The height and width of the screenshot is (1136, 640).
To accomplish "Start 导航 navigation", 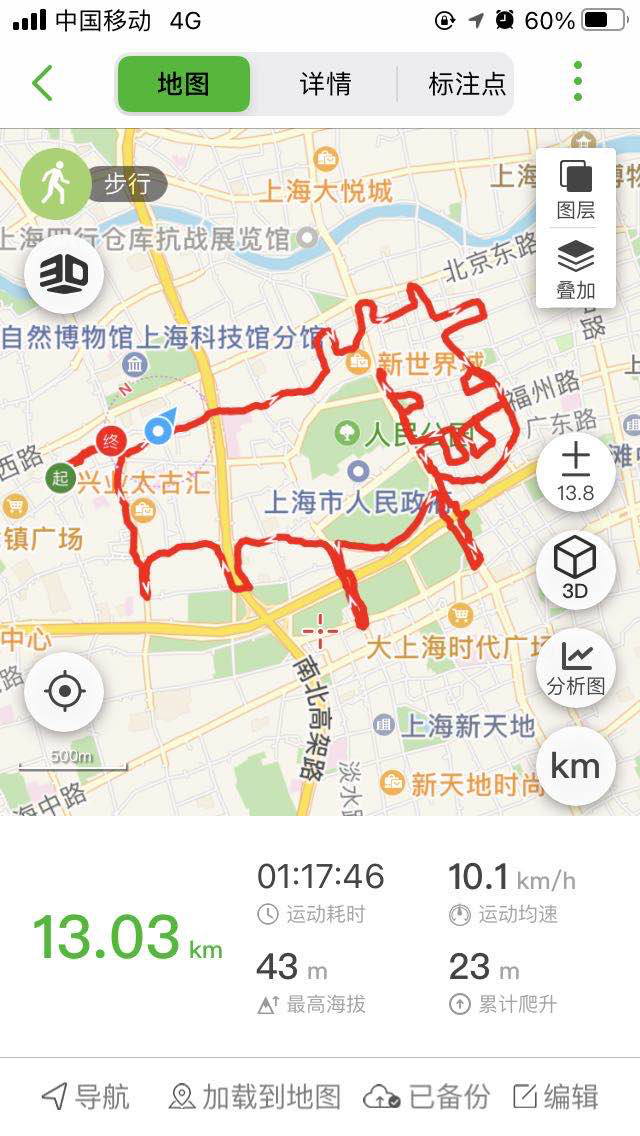I will coord(86,1096).
